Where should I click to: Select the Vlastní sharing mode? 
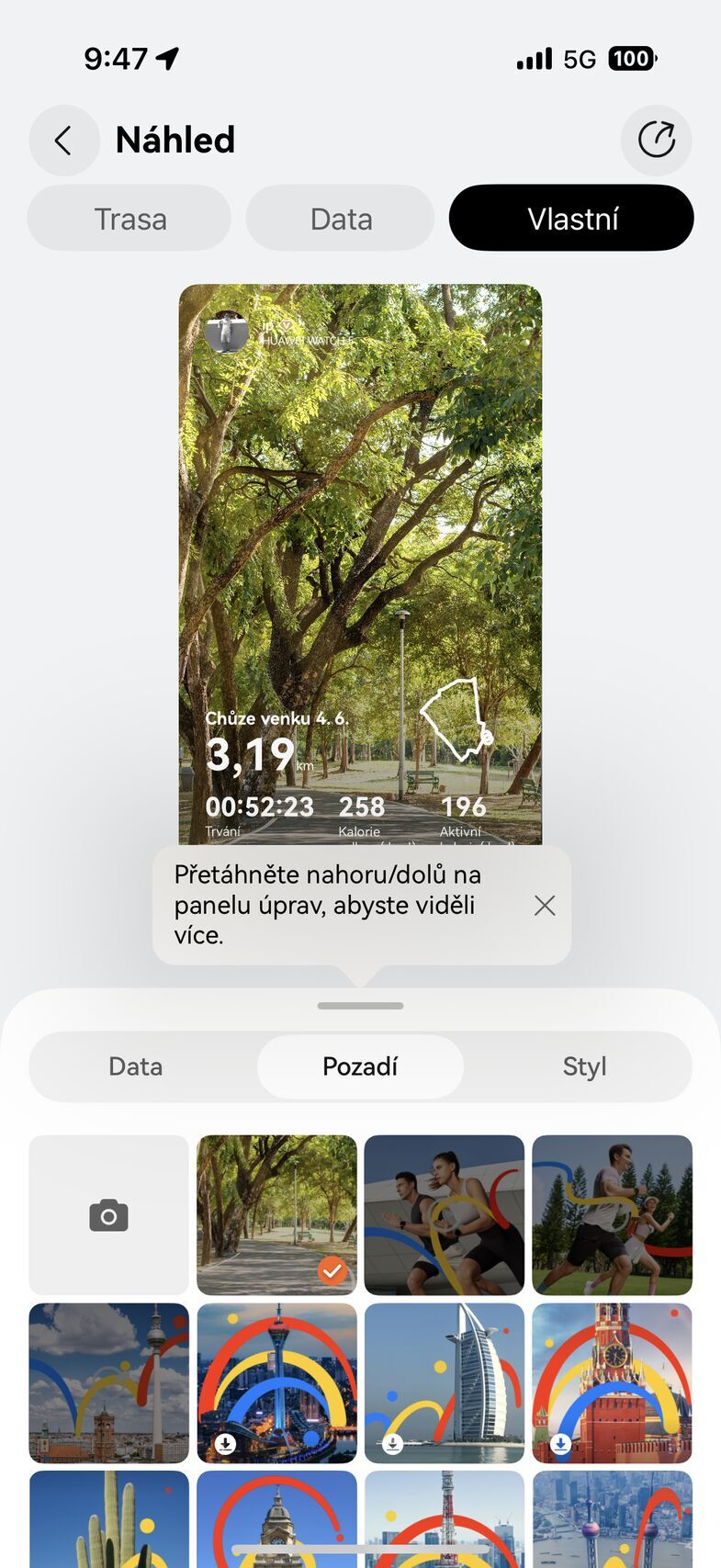(570, 218)
